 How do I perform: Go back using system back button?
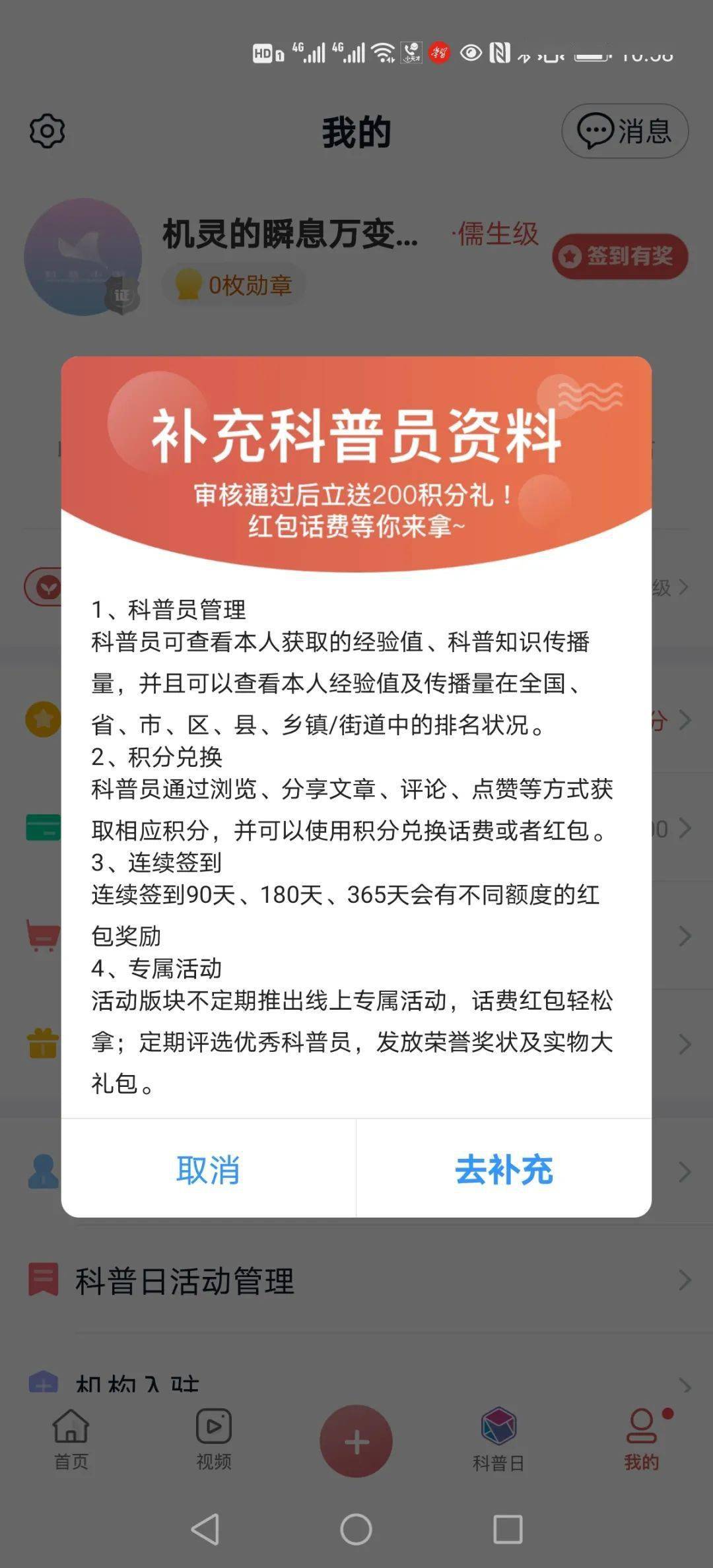205,1529
